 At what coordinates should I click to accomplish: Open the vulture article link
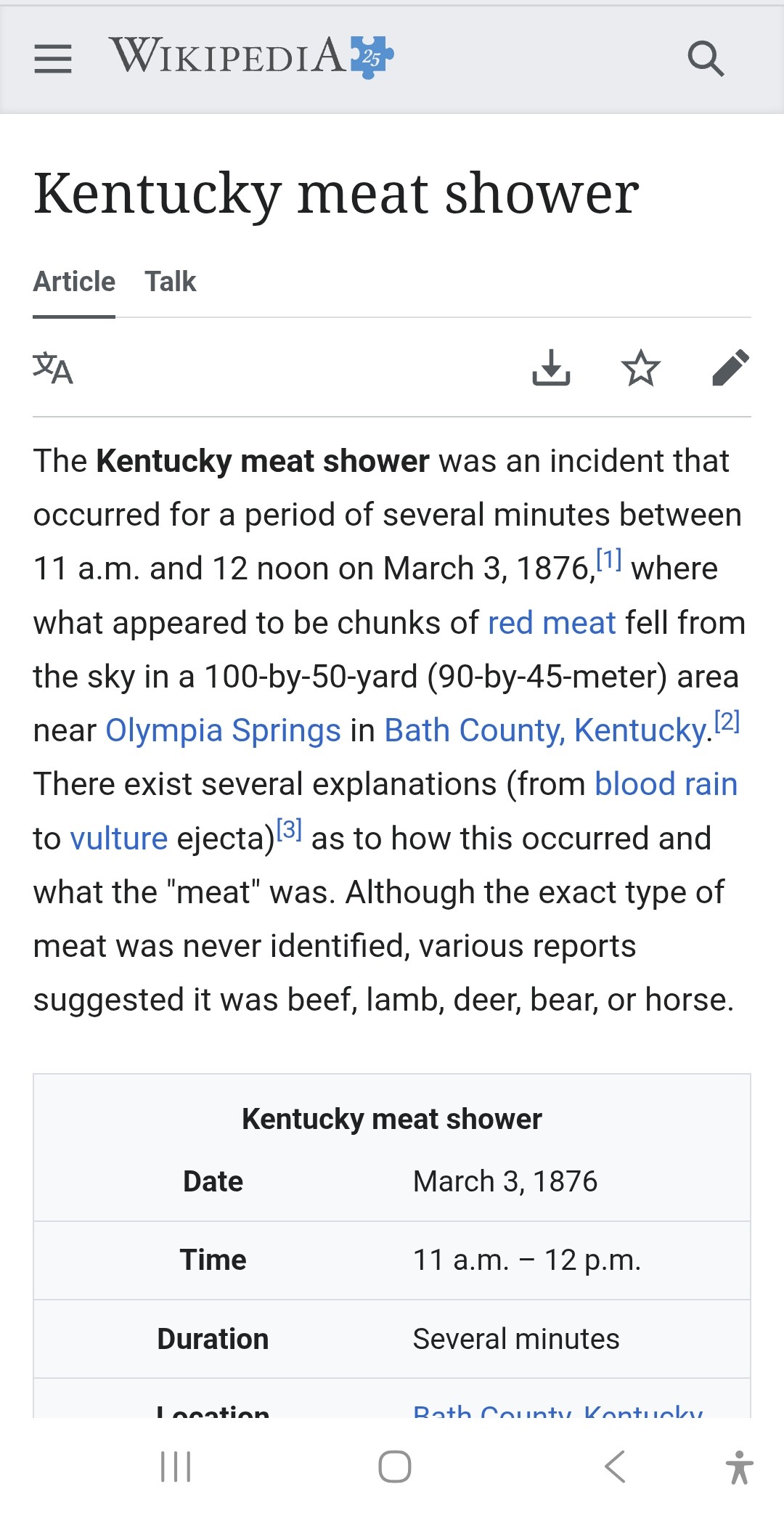(x=119, y=839)
